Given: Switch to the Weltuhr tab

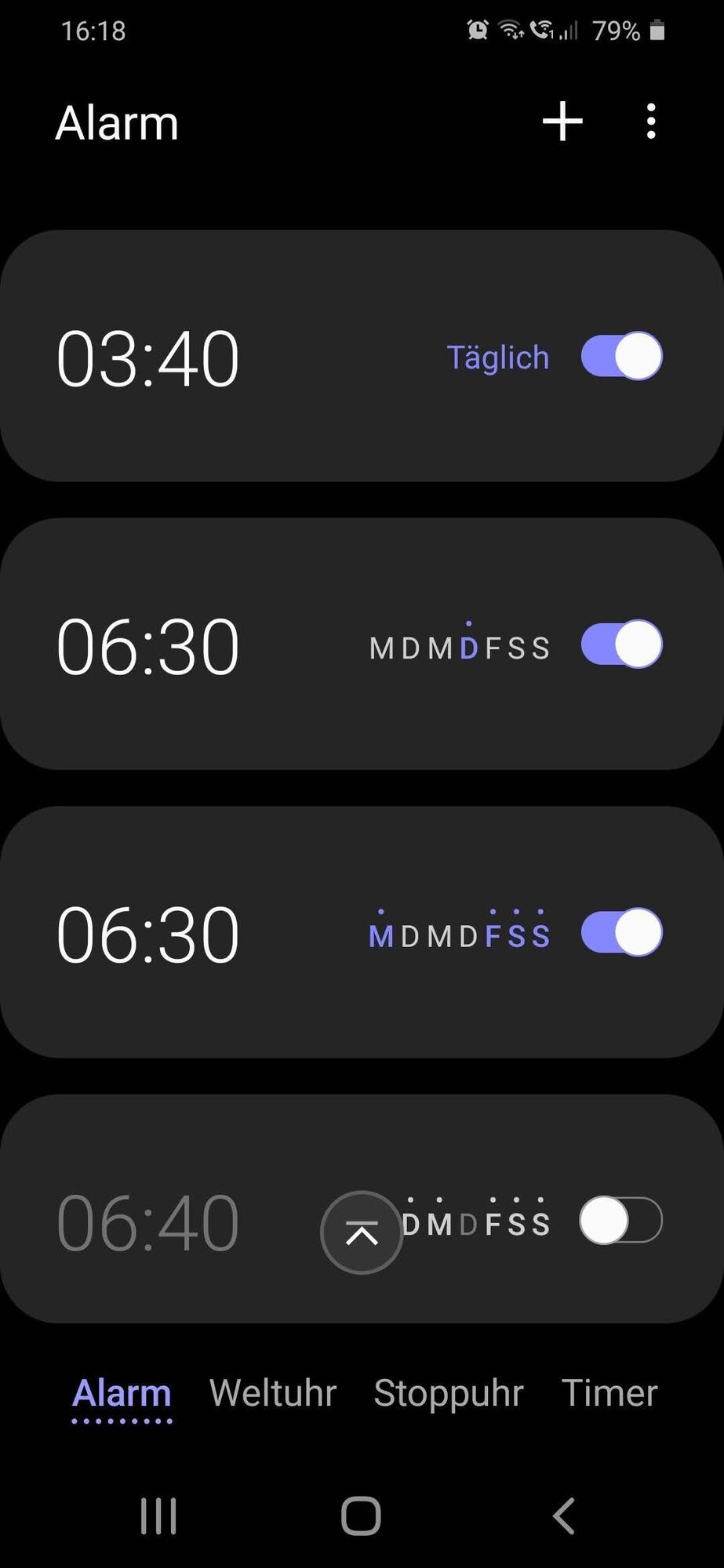Looking at the screenshot, I should point(273,1393).
